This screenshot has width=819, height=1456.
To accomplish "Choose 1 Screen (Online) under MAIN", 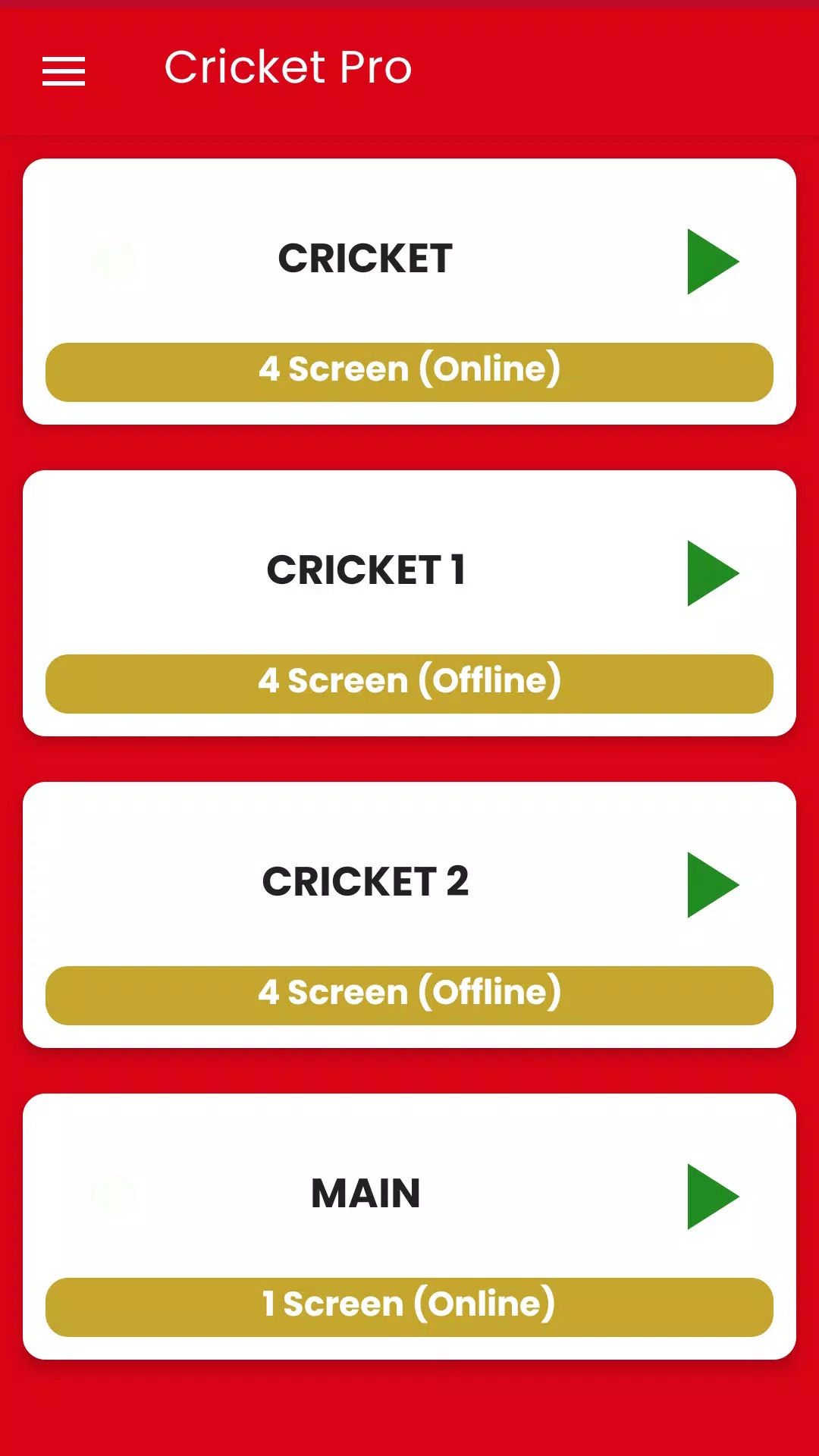I will coord(409,1307).
